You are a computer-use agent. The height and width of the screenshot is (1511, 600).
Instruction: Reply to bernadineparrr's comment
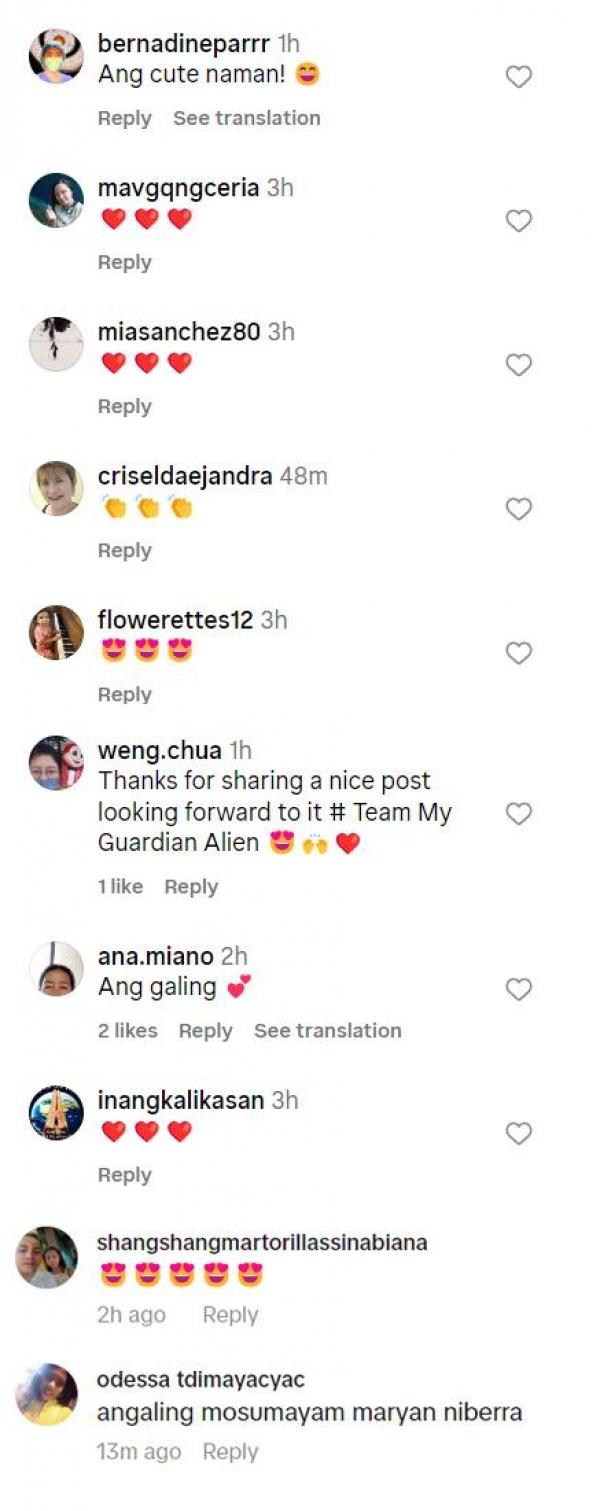pos(124,118)
